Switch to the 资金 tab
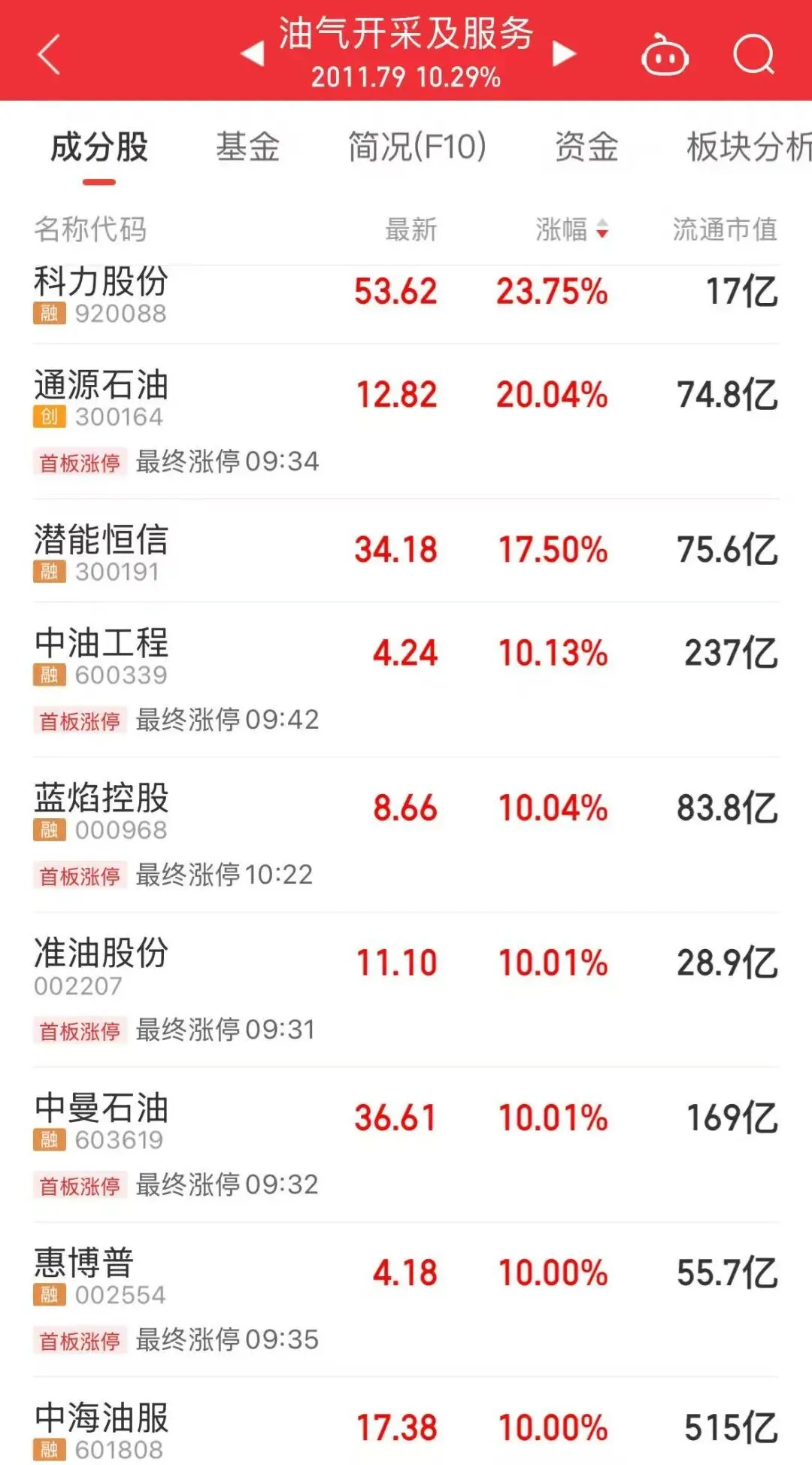Screen dimensions: 812x1465 click(x=586, y=147)
